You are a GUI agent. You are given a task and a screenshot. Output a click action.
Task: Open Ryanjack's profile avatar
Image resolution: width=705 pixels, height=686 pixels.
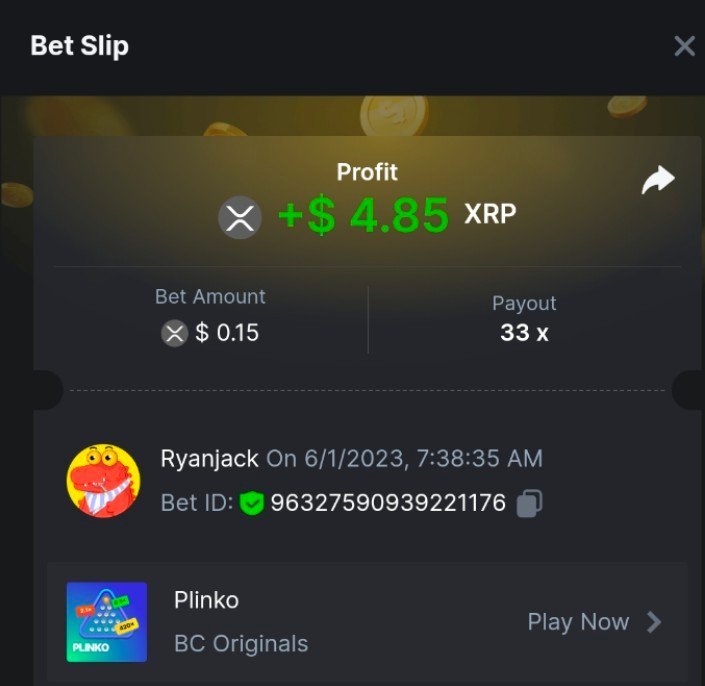[x=103, y=481]
